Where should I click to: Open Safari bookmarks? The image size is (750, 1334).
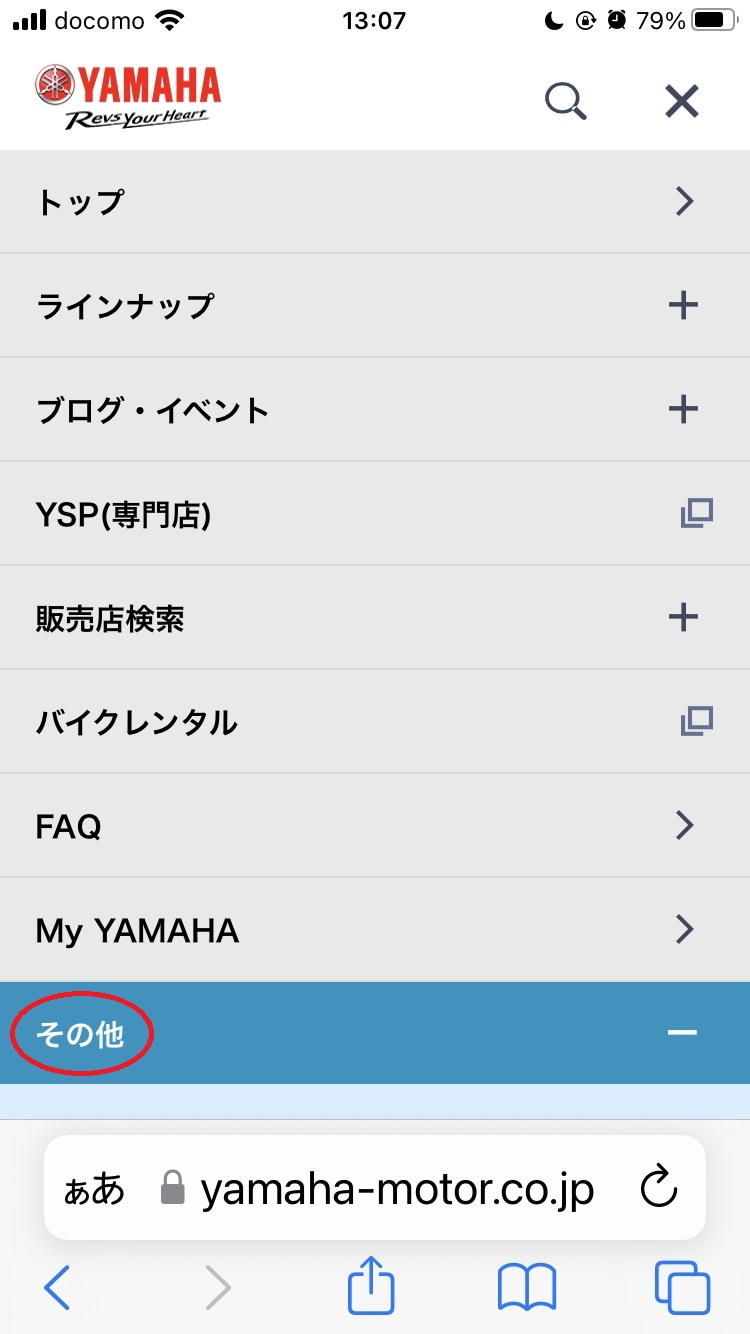(x=526, y=1288)
